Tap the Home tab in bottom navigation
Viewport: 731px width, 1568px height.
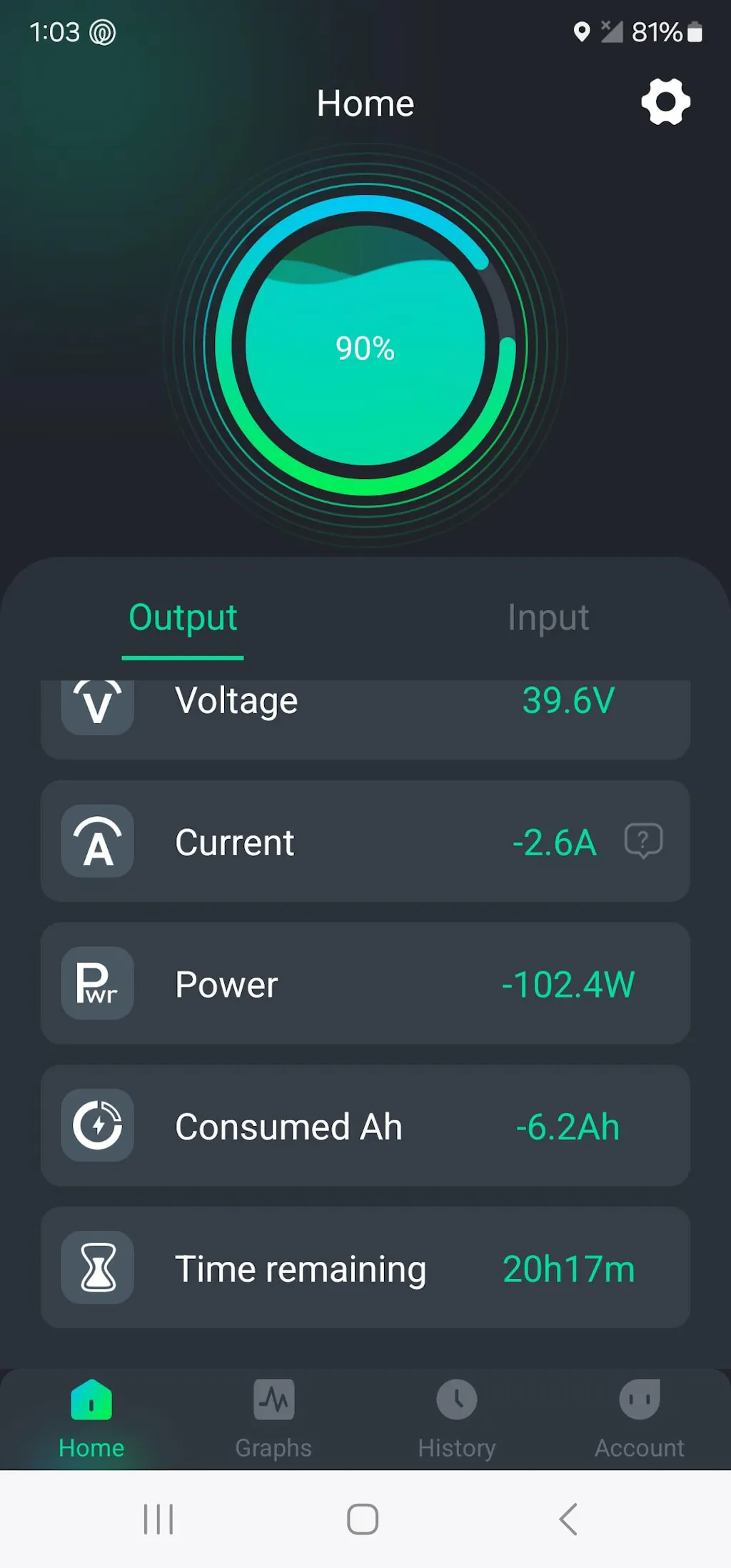click(x=91, y=1418)
